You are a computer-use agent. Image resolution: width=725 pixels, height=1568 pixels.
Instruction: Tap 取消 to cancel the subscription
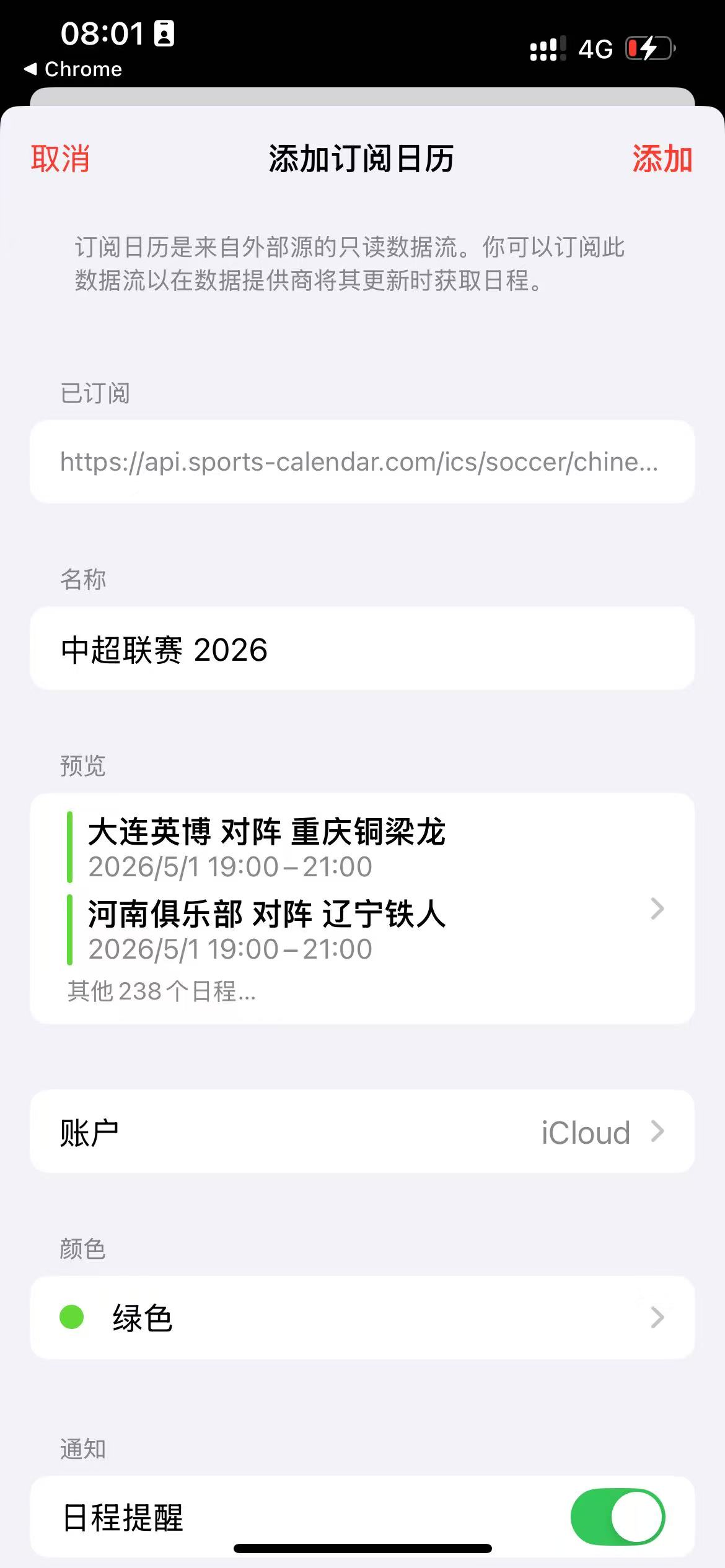point(59,159)
